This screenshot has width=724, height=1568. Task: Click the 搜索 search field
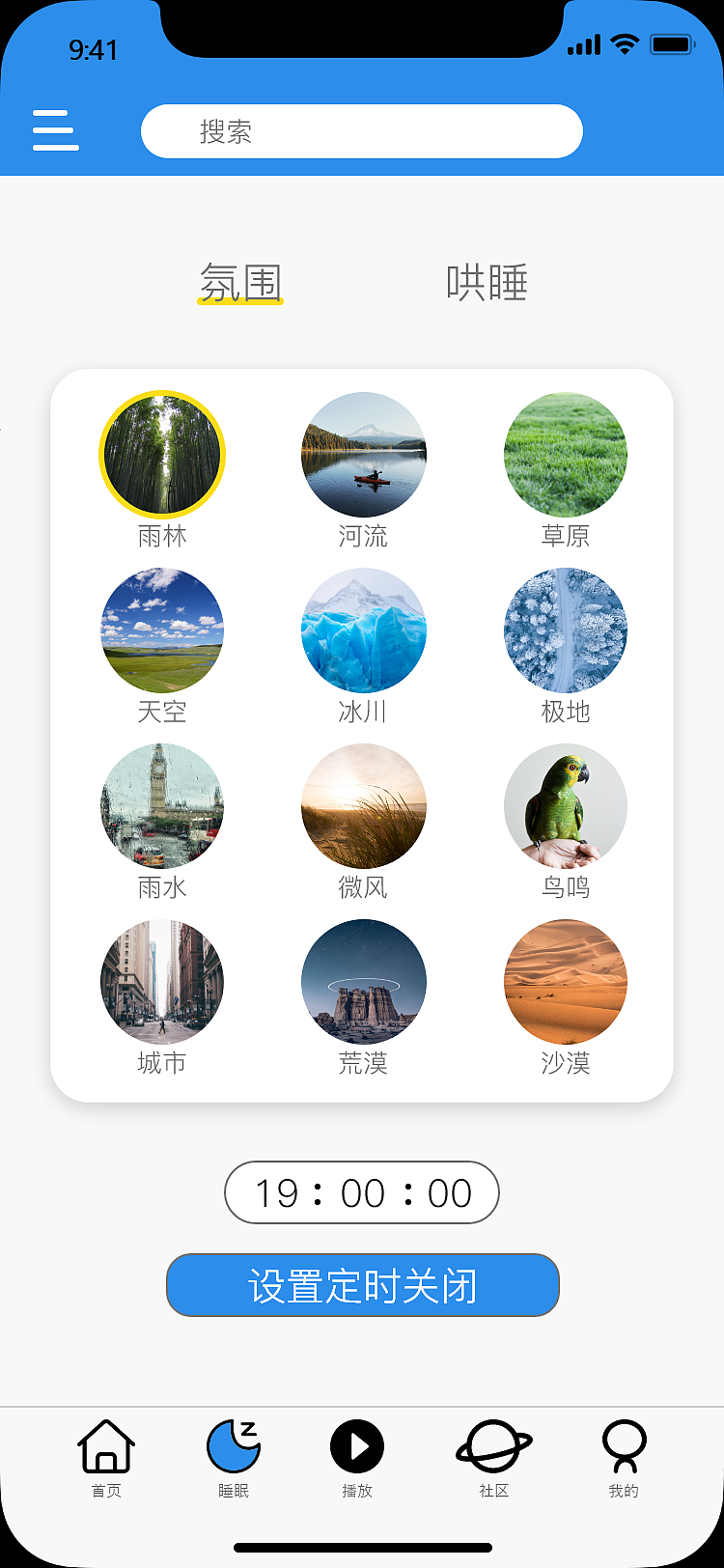click(362, 131)
